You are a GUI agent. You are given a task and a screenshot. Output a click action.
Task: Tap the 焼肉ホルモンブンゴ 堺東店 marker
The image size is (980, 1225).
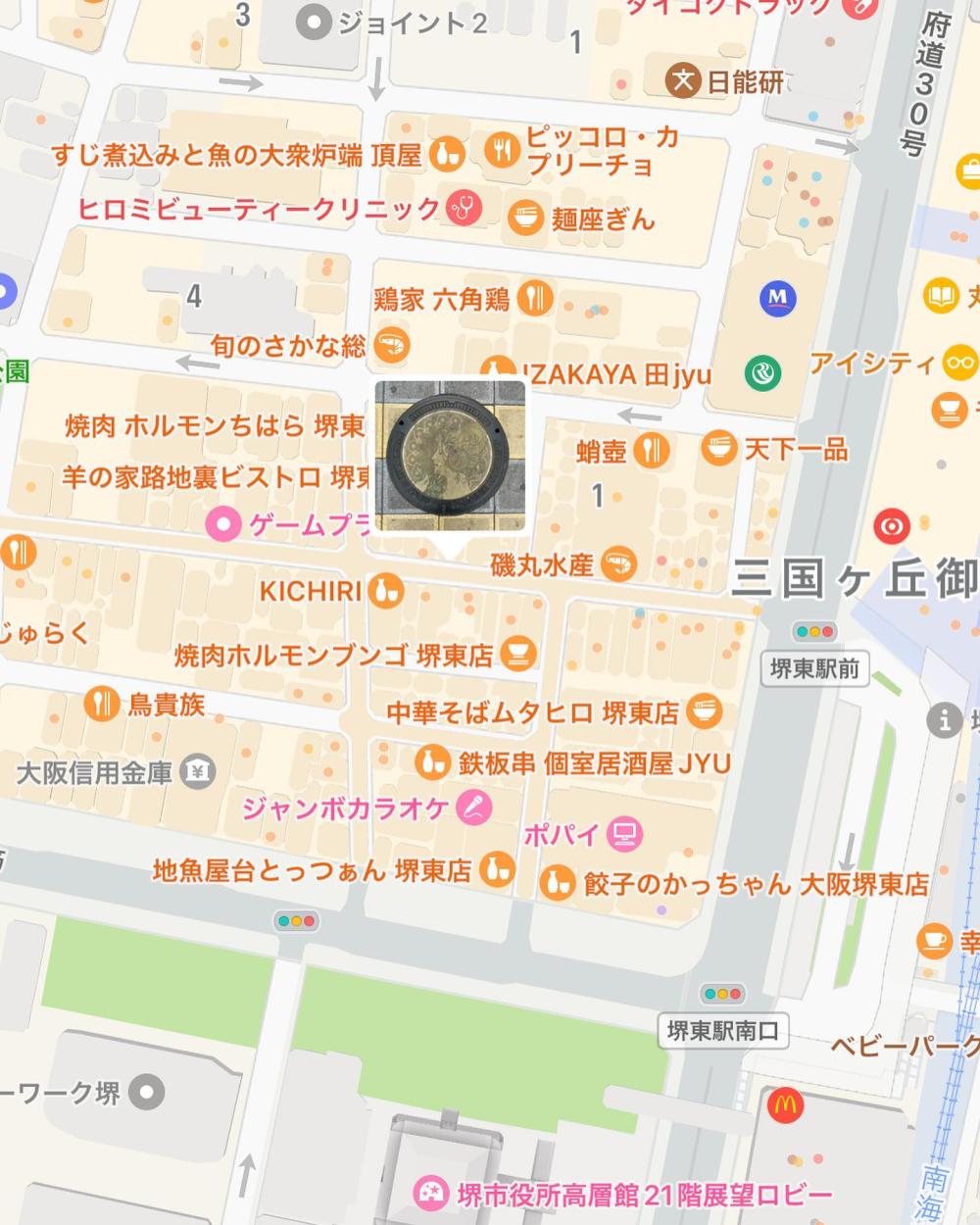point(518,653)
